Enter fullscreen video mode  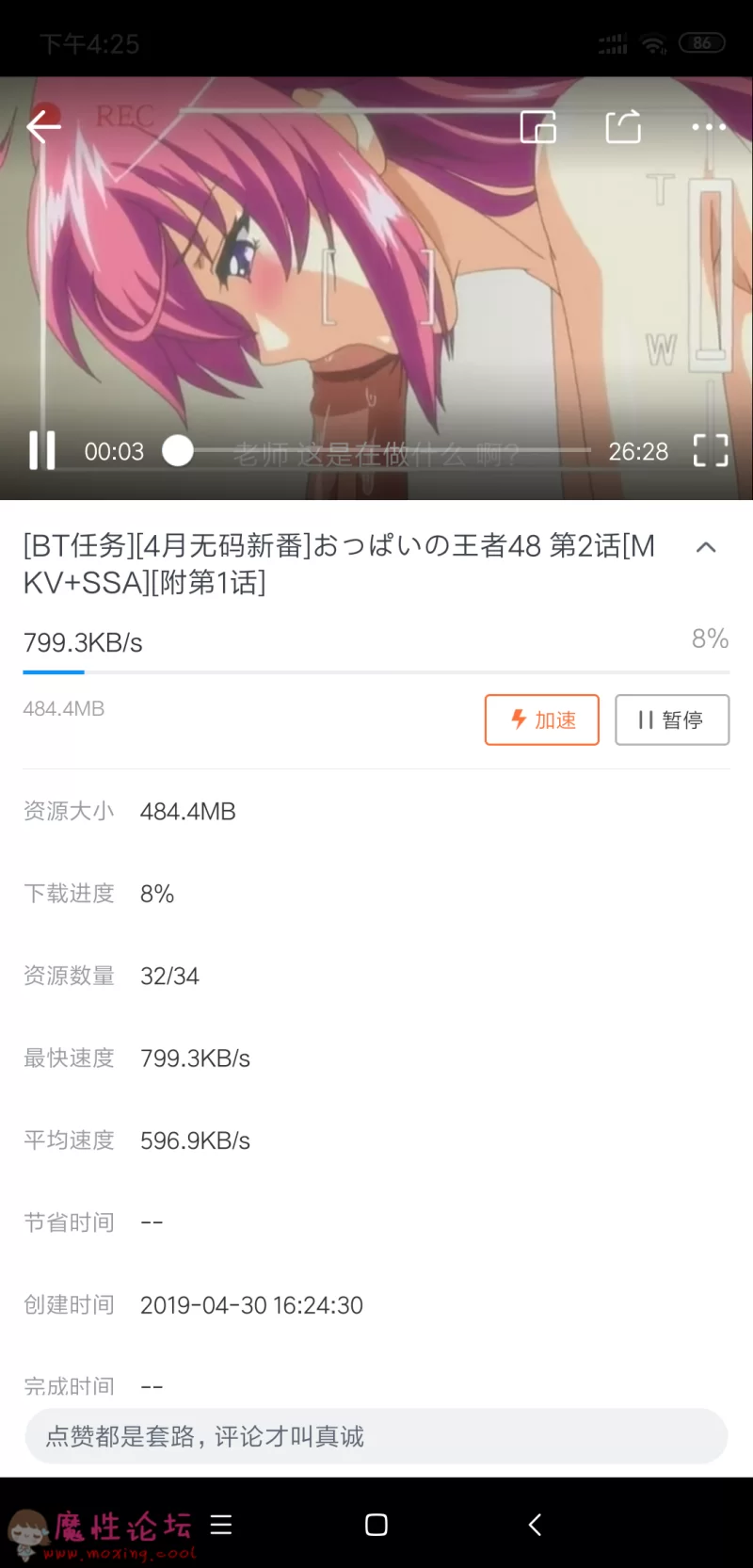pyautogui.click(x=711, y=451)
